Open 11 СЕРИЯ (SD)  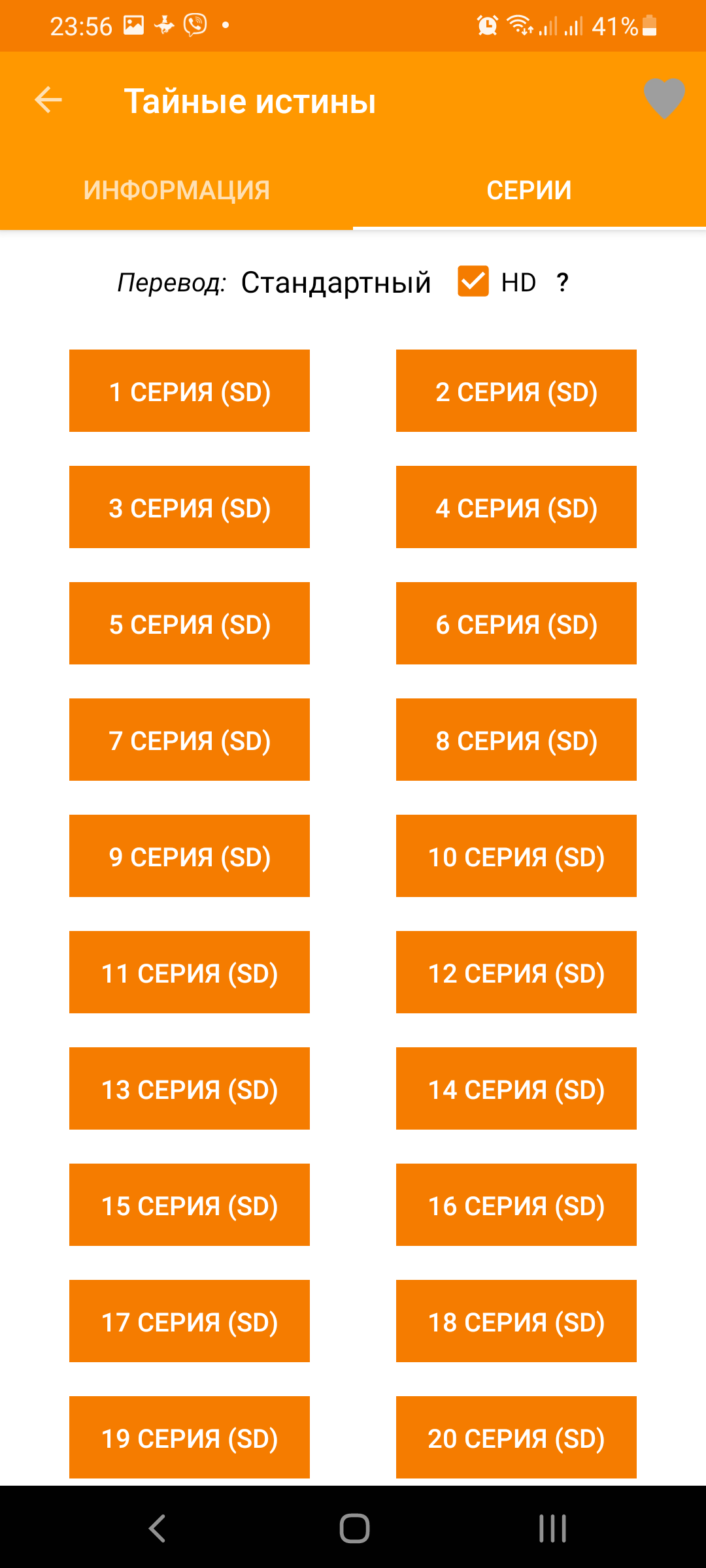pos(190,972)
